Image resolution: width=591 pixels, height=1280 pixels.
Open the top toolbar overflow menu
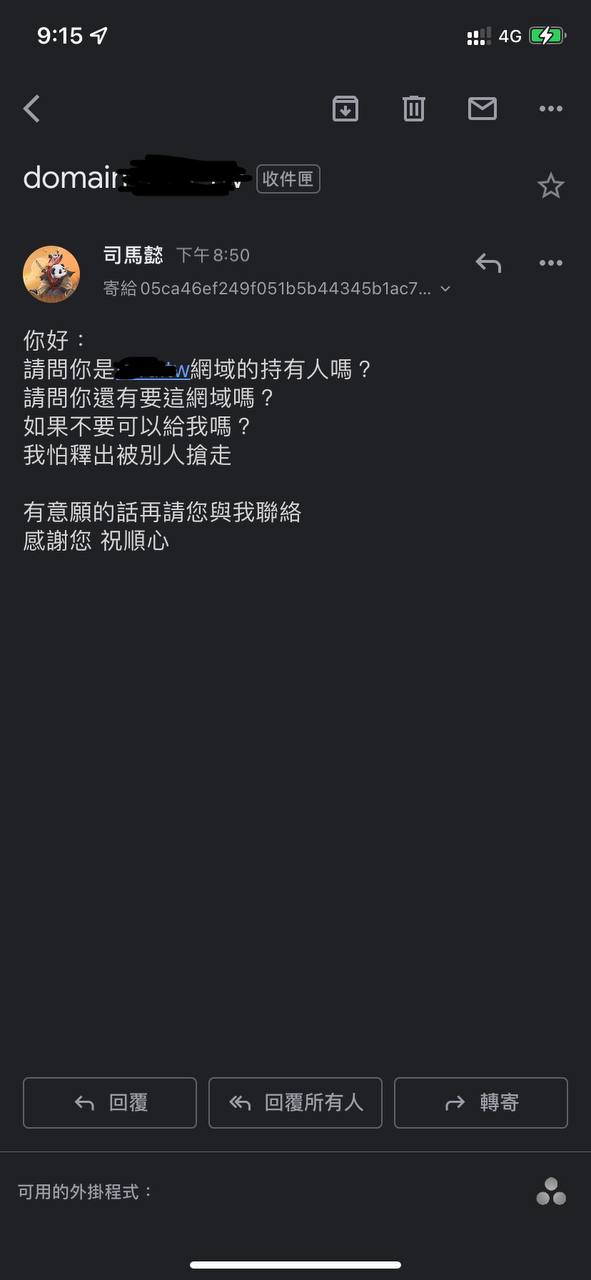551,108
